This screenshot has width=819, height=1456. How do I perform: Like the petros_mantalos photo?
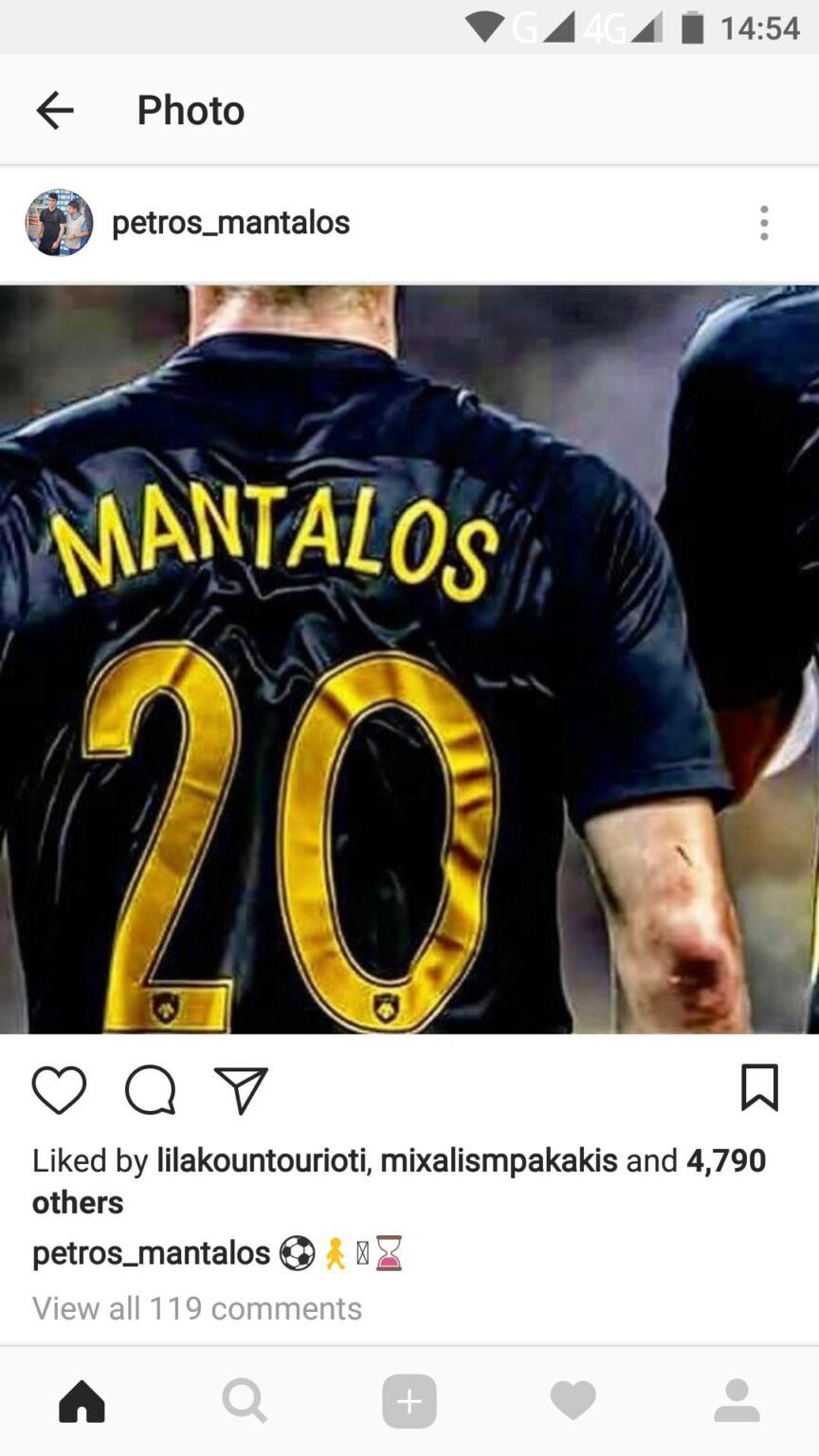[x=59, y=1089]
